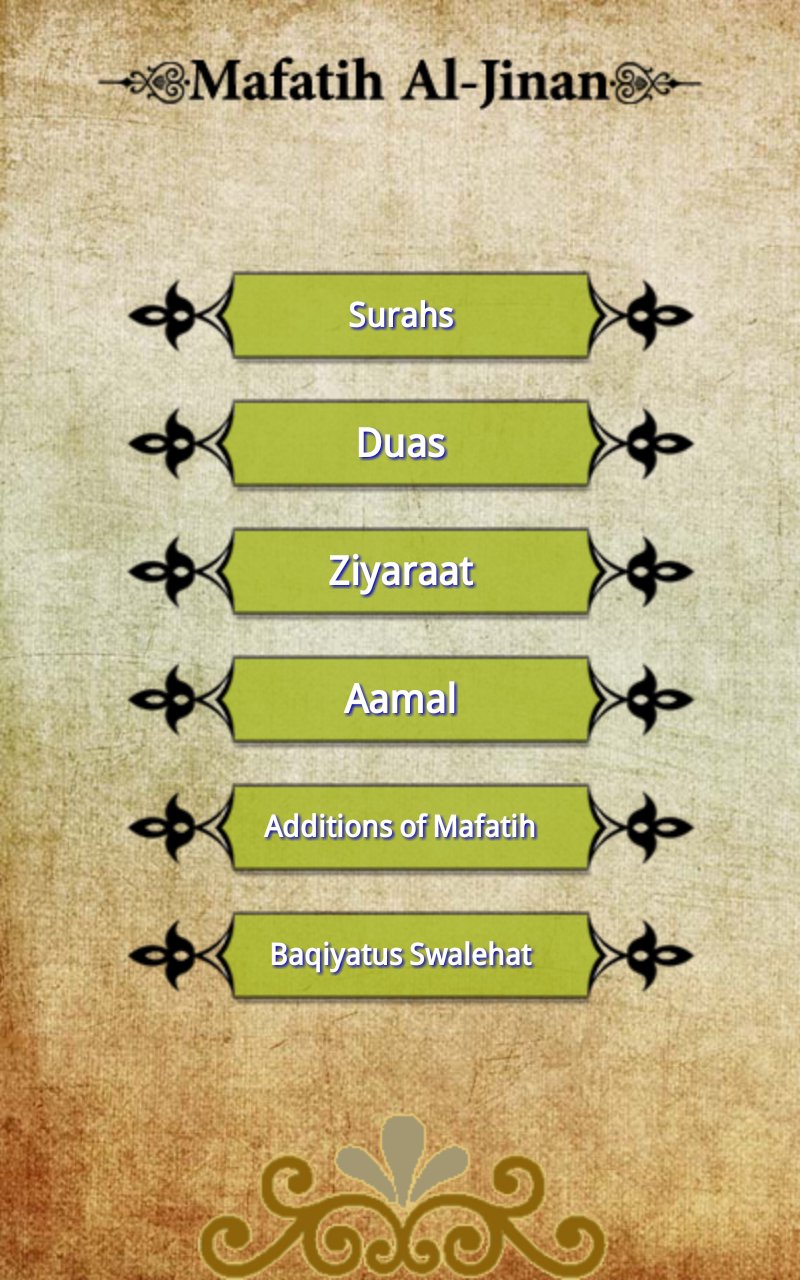Open the Surahs section
Screen dimensions: 800x1280
pyautogui.click(x=401, y=315)
